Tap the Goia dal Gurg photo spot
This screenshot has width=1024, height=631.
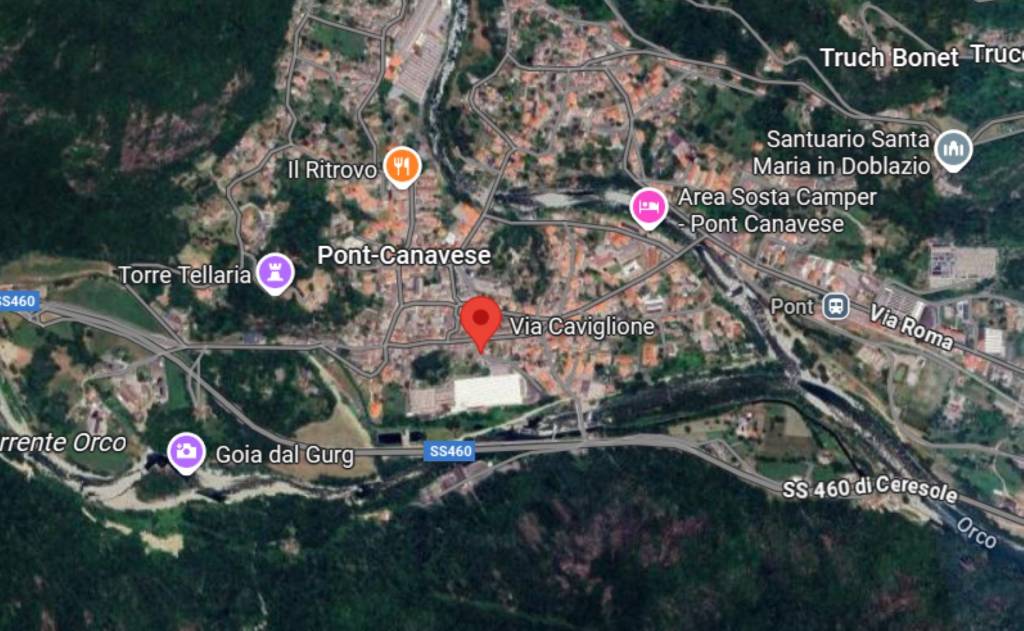pyautogui.click(x=186, y=452)
